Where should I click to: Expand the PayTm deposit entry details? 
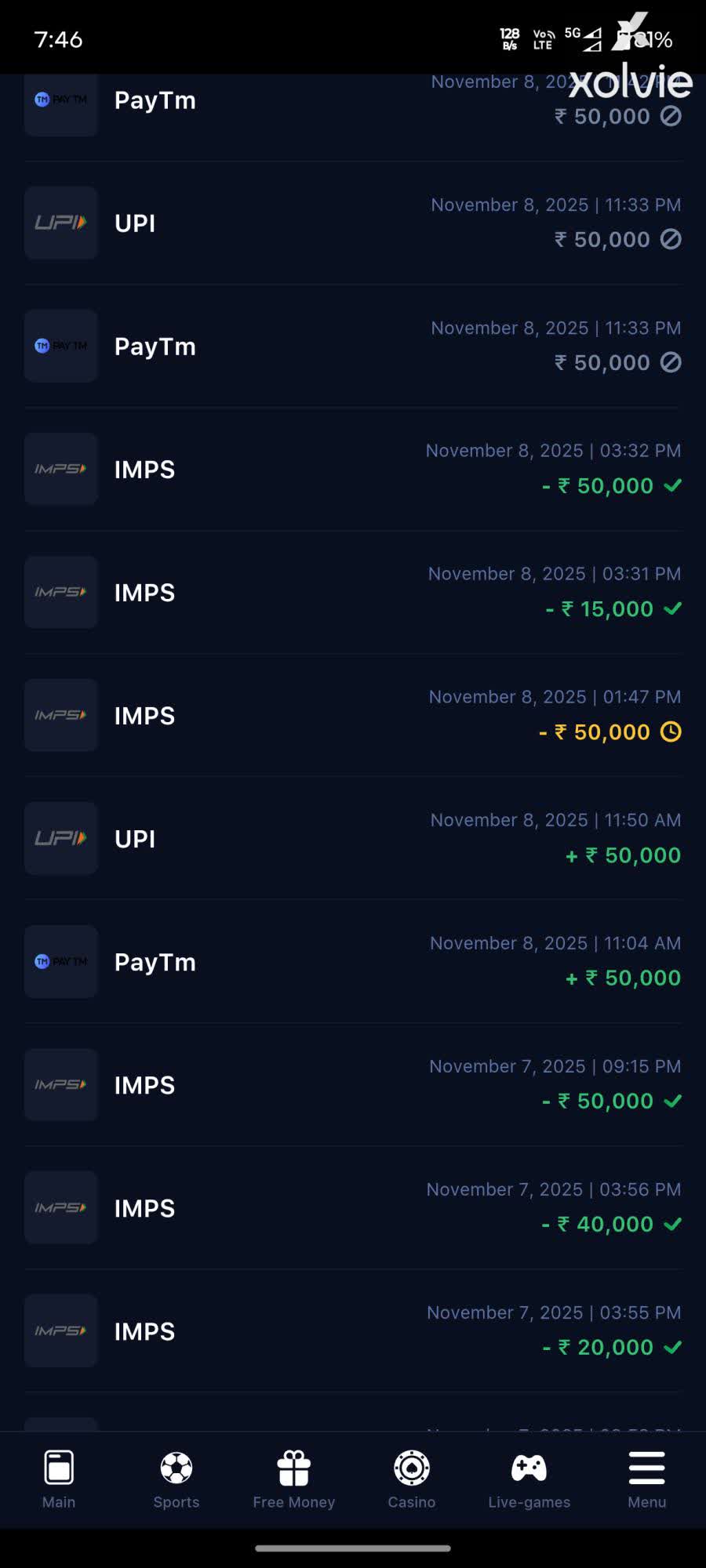pos(353,961)
